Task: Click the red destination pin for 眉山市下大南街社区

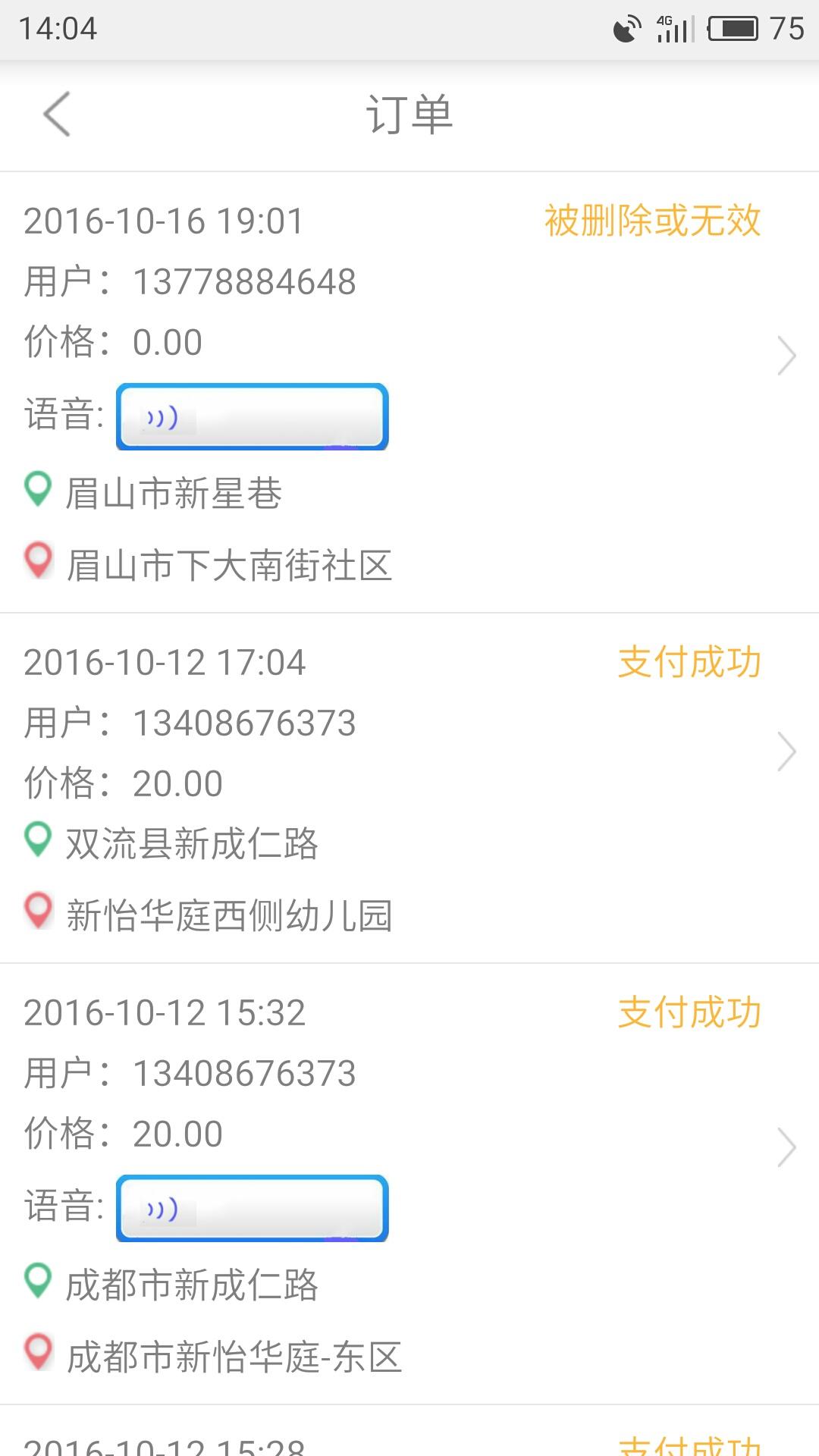Action: [38, 563]
